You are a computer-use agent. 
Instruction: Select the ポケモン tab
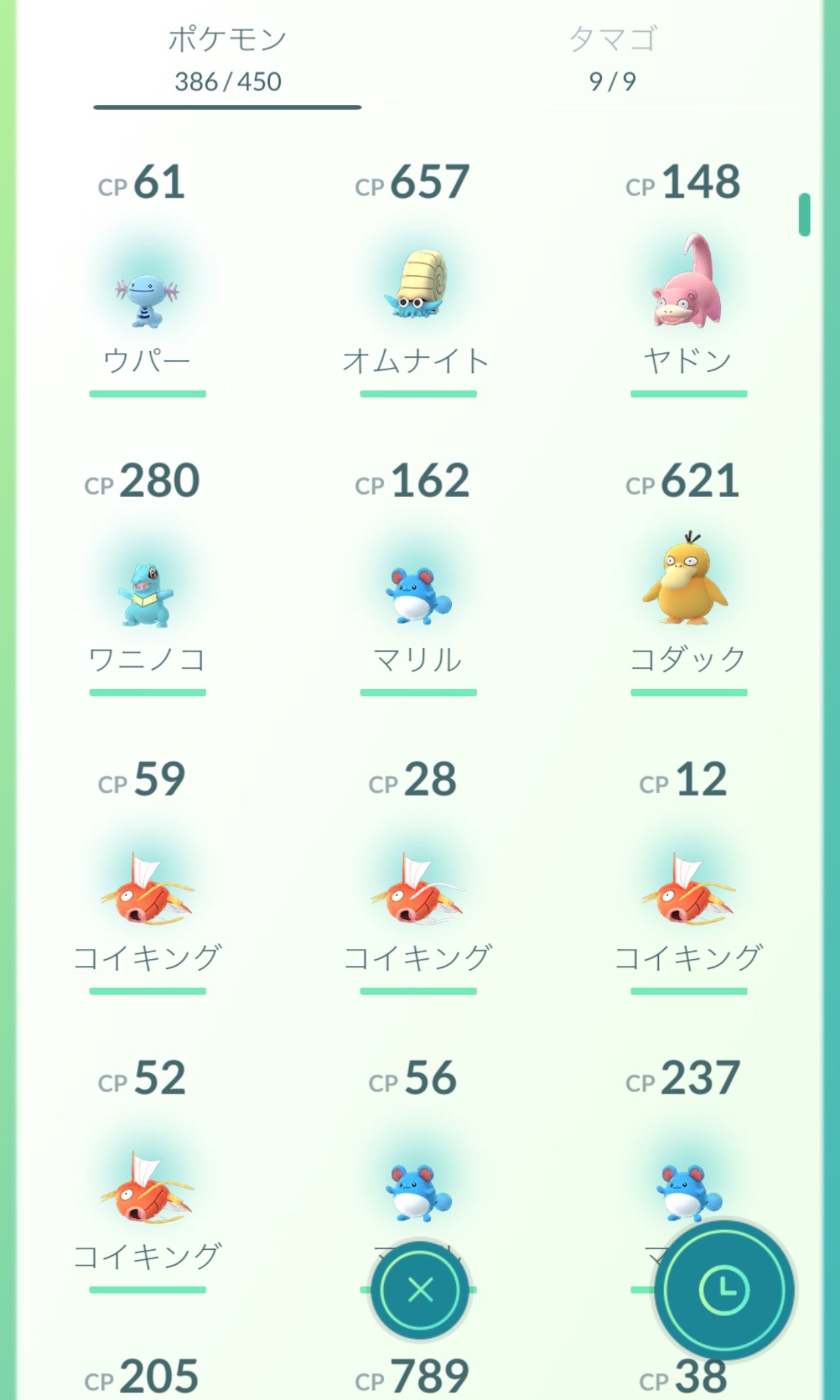pyautogui.click(x=227, y=60)
